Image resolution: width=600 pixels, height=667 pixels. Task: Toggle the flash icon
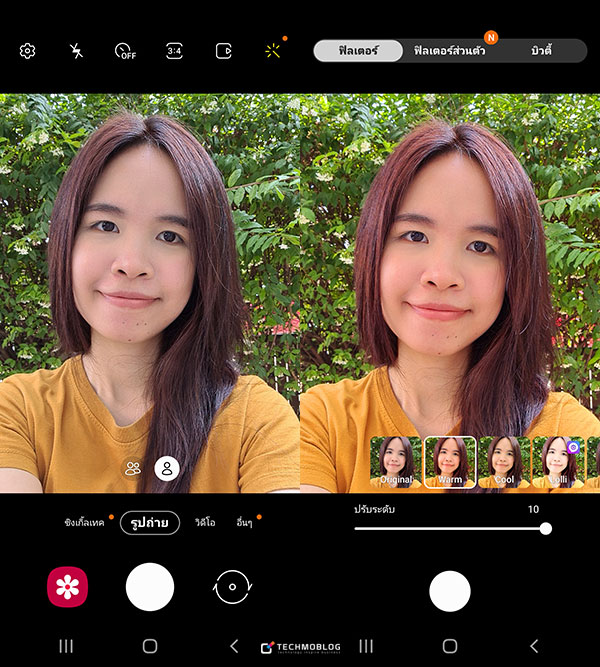click(77, 51)
